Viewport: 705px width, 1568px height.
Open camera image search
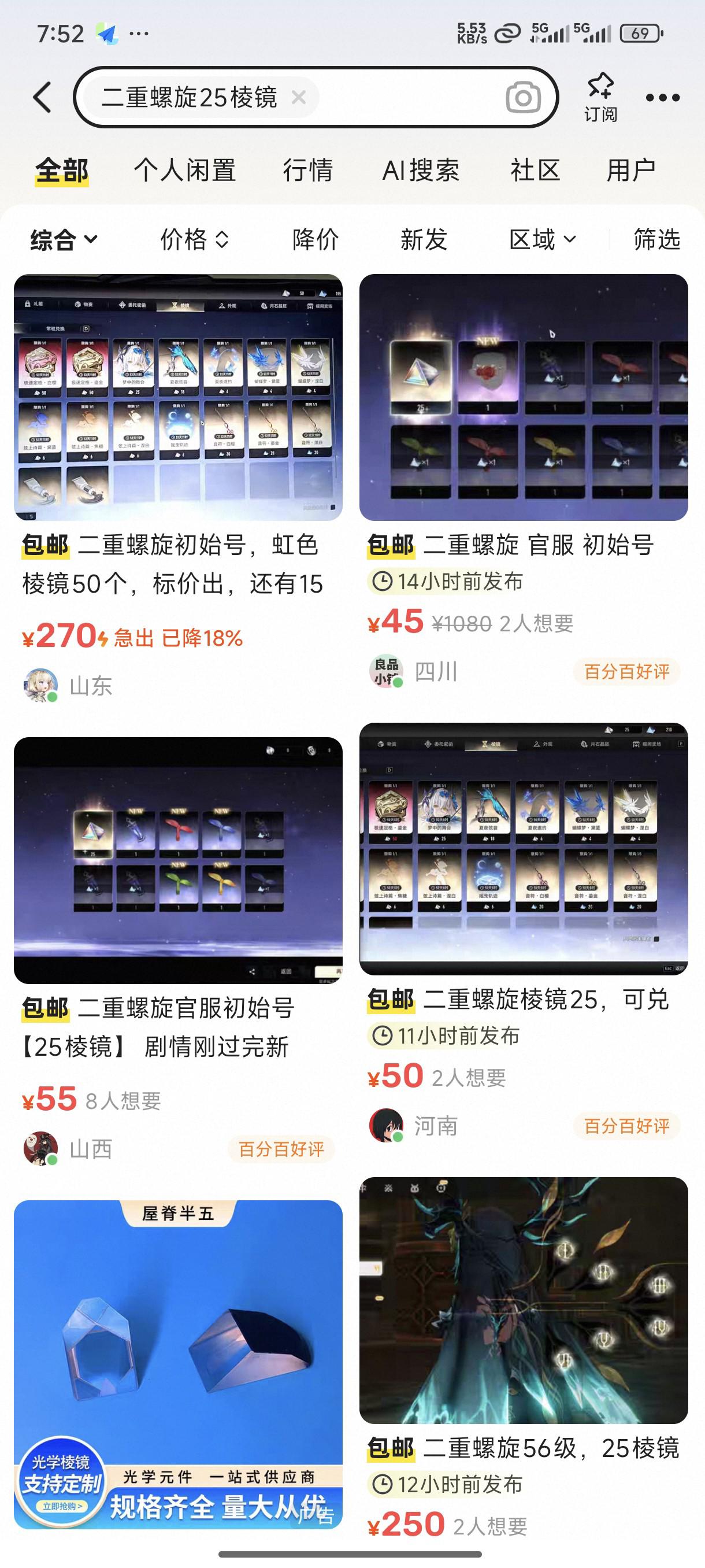[523, 97]
